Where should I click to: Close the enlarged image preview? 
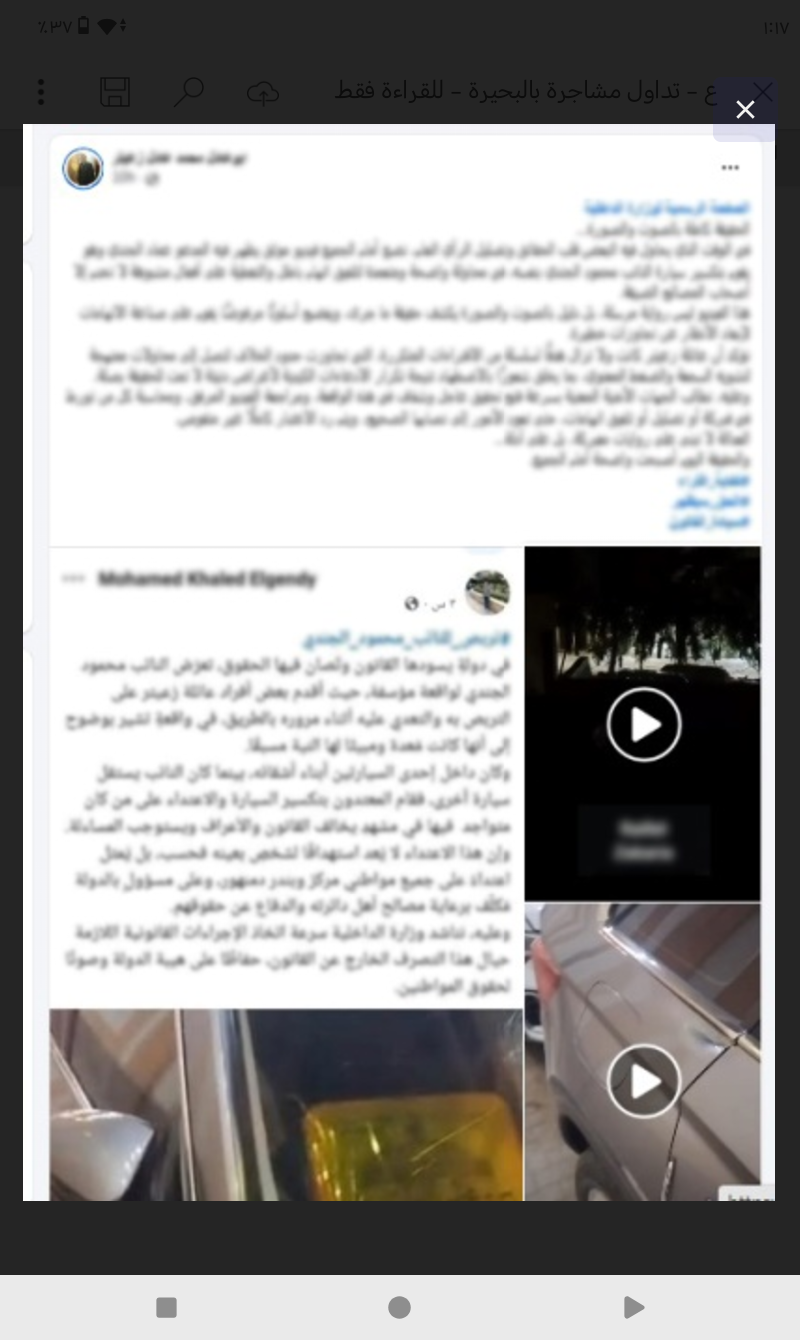coord(745,110)
